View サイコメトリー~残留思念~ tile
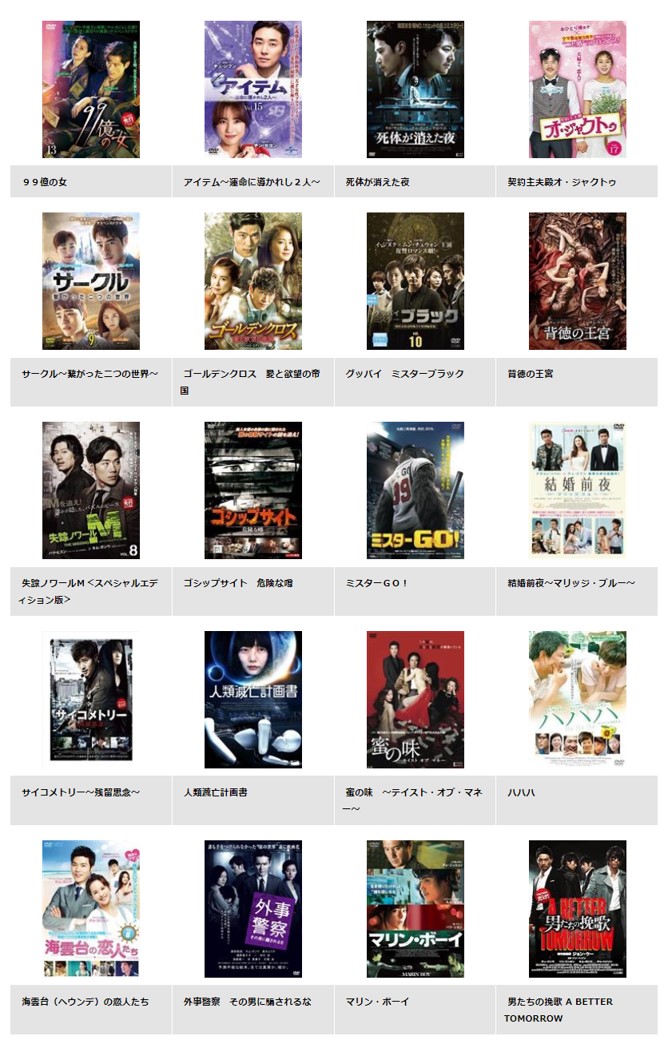 [91, 699]
